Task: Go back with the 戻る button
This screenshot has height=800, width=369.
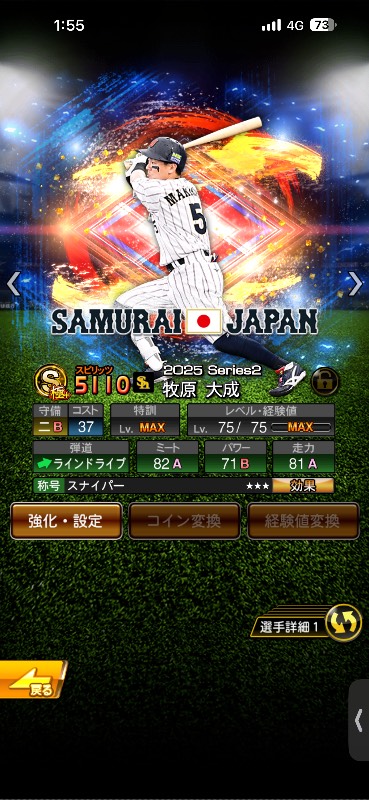Action: [33, 680]
